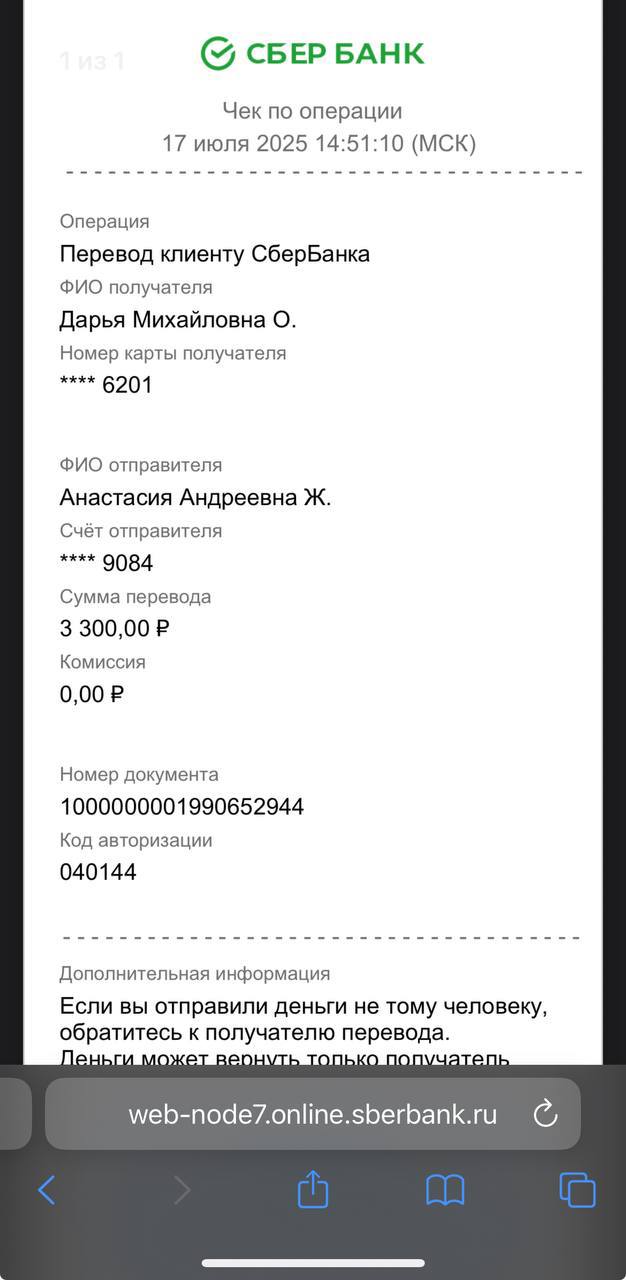Screen dimensions: 626x1280
Task: Go back to the previous page
Action: [x=46, y=1190]
